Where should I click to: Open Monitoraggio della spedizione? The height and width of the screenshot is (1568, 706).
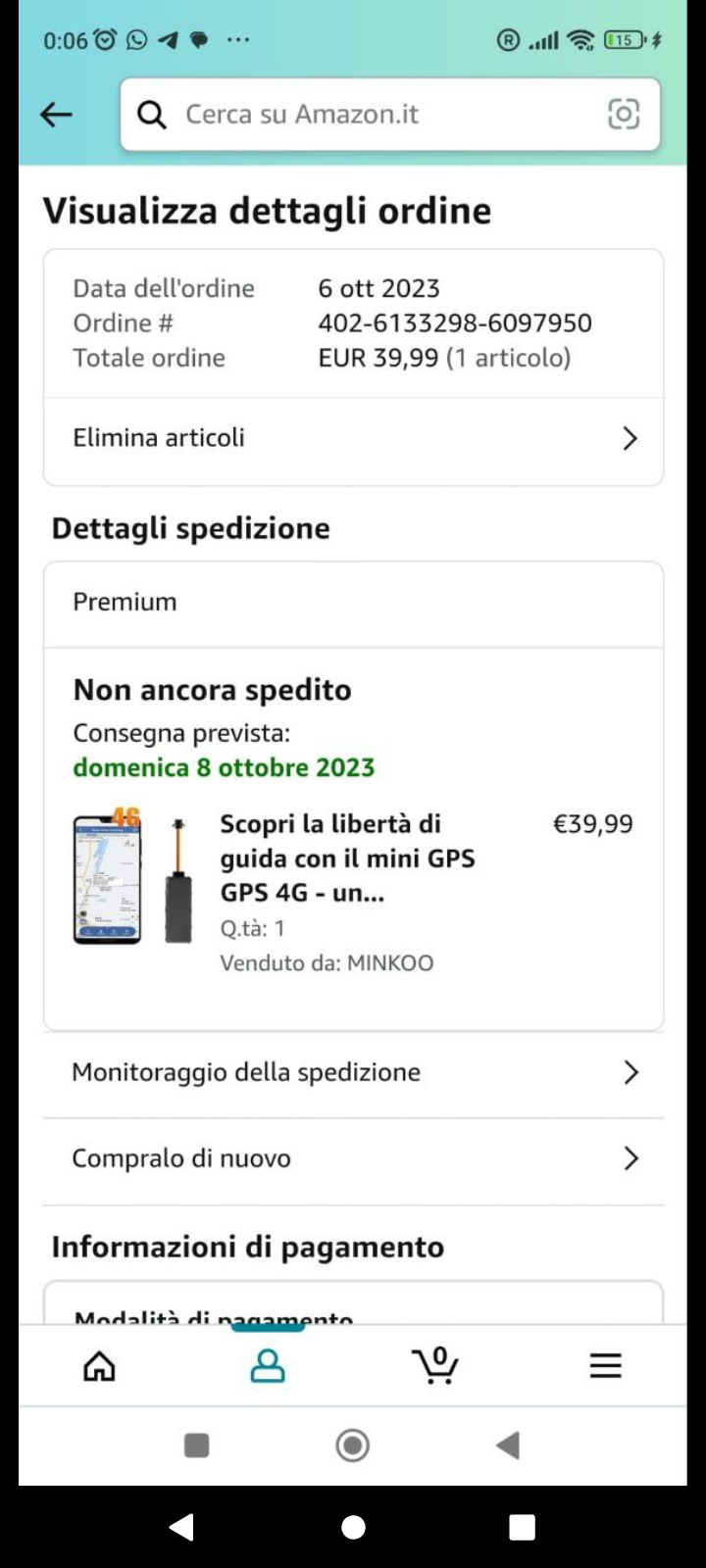pyautogui.click(x=353, y=1073)
